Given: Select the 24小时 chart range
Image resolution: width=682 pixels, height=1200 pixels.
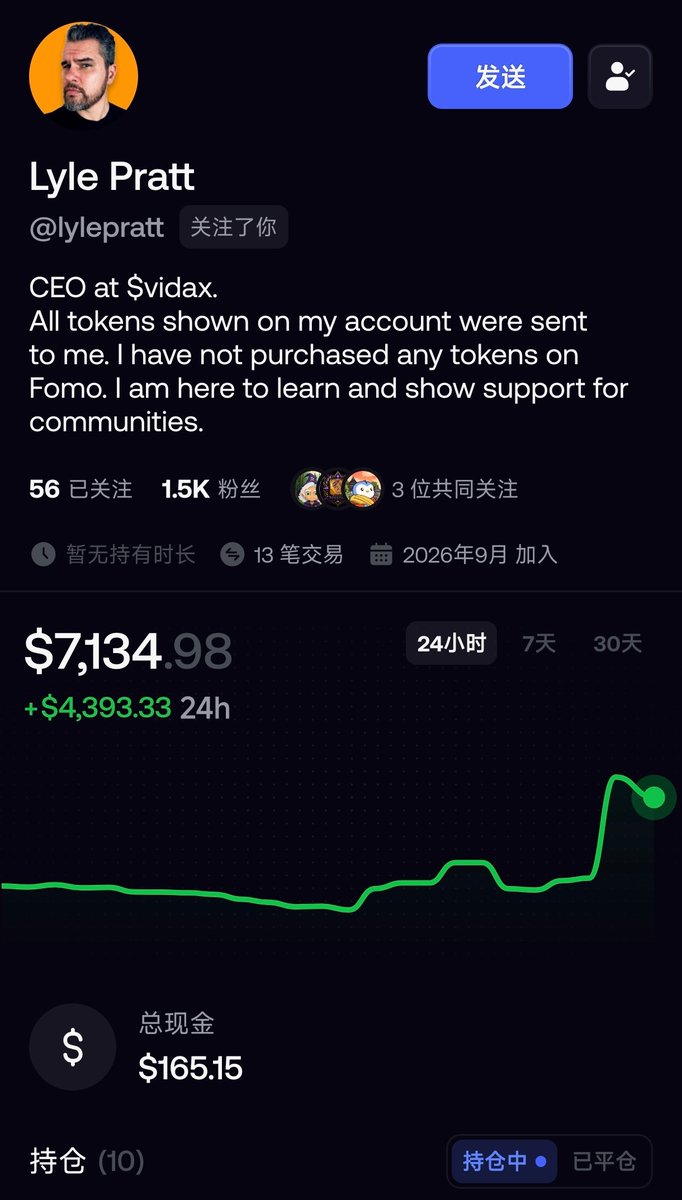Looking at the screenshot, I should pos(451,643).
